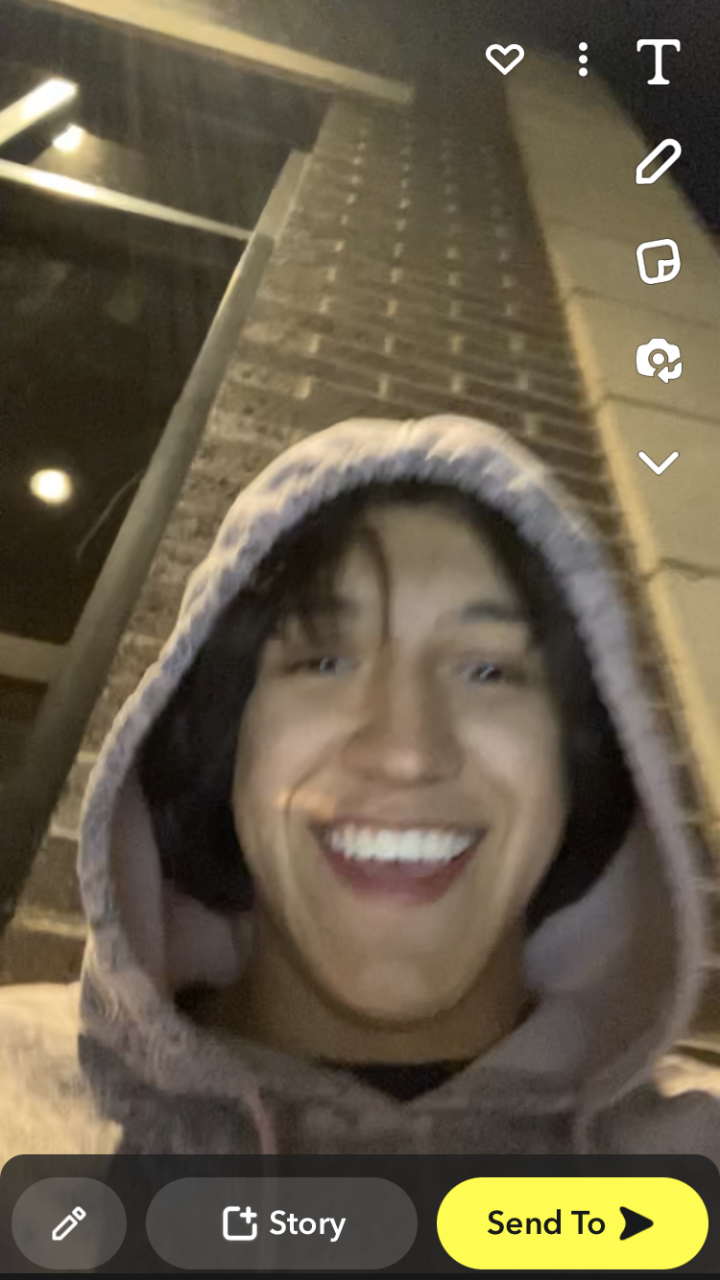Viewport: 720px width, 1280px height.
Task: Tap the camera rotate icon
Action: pos(658,360)
